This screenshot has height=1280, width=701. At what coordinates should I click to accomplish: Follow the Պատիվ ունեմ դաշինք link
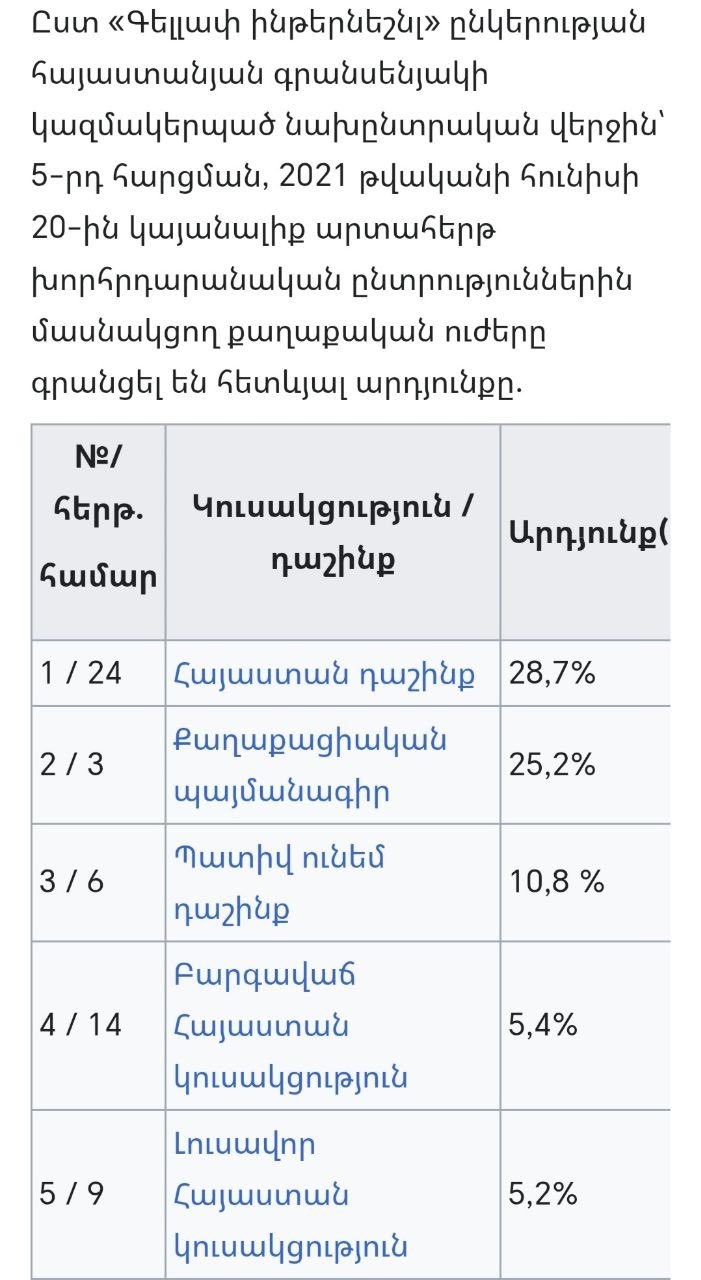pos(279,882)
